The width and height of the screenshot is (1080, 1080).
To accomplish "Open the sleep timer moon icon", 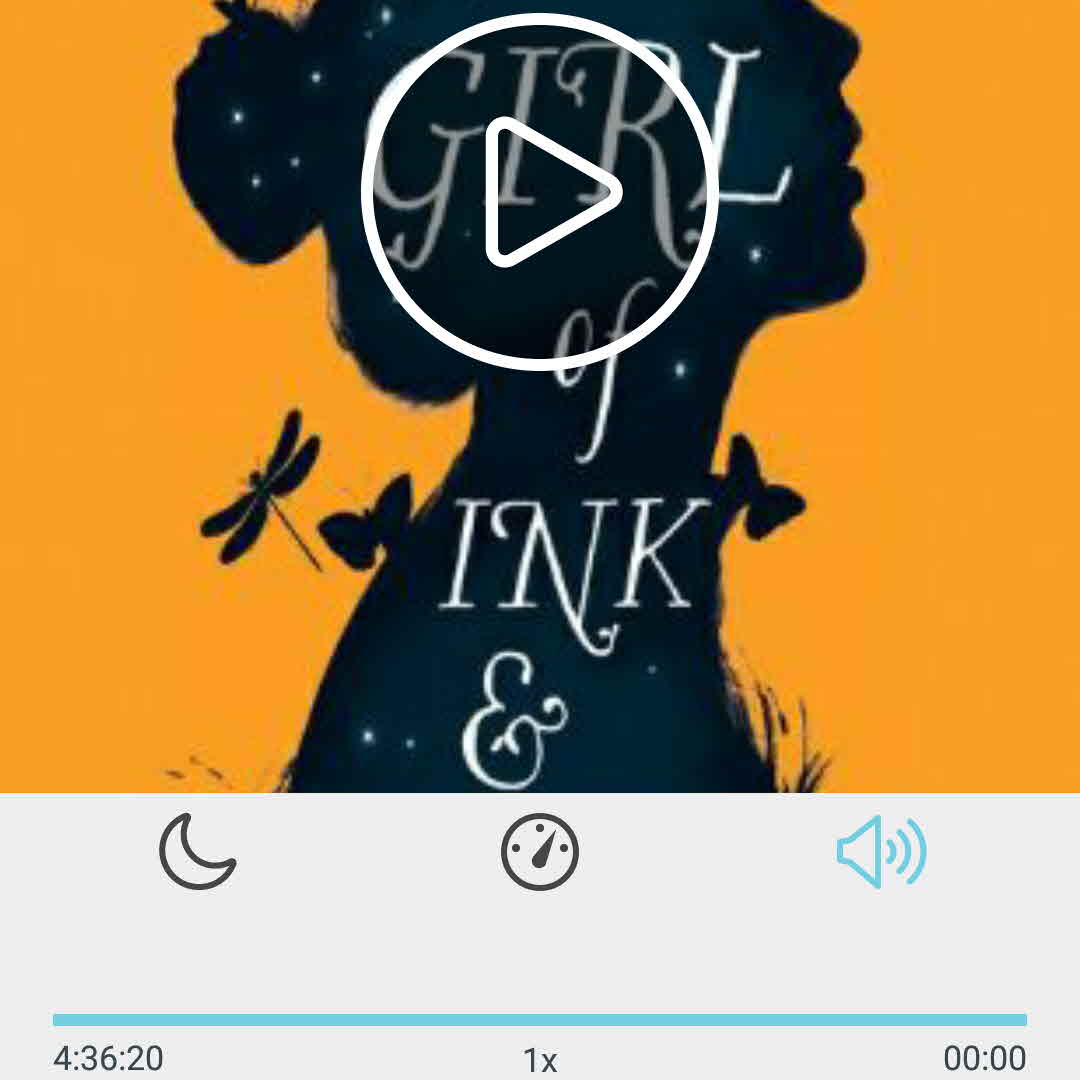I will point(197,852).
